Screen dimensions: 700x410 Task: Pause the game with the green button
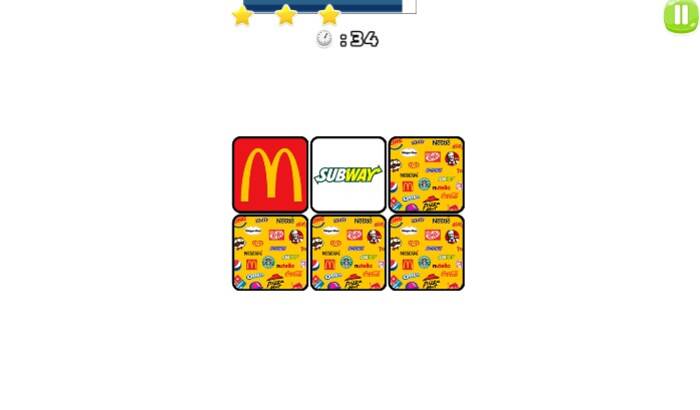tap(681, 15)
